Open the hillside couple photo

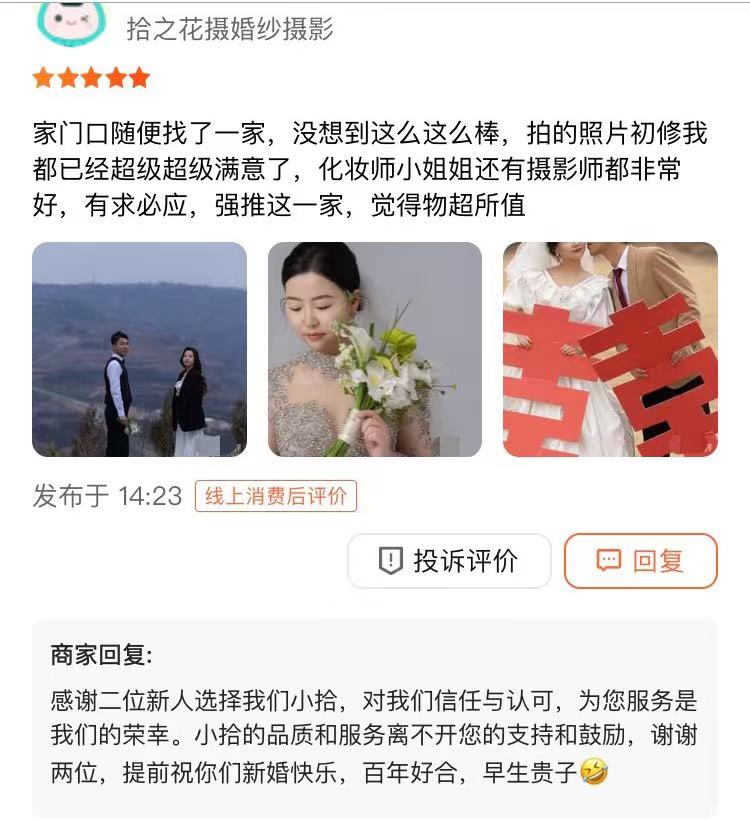[139, 349]
